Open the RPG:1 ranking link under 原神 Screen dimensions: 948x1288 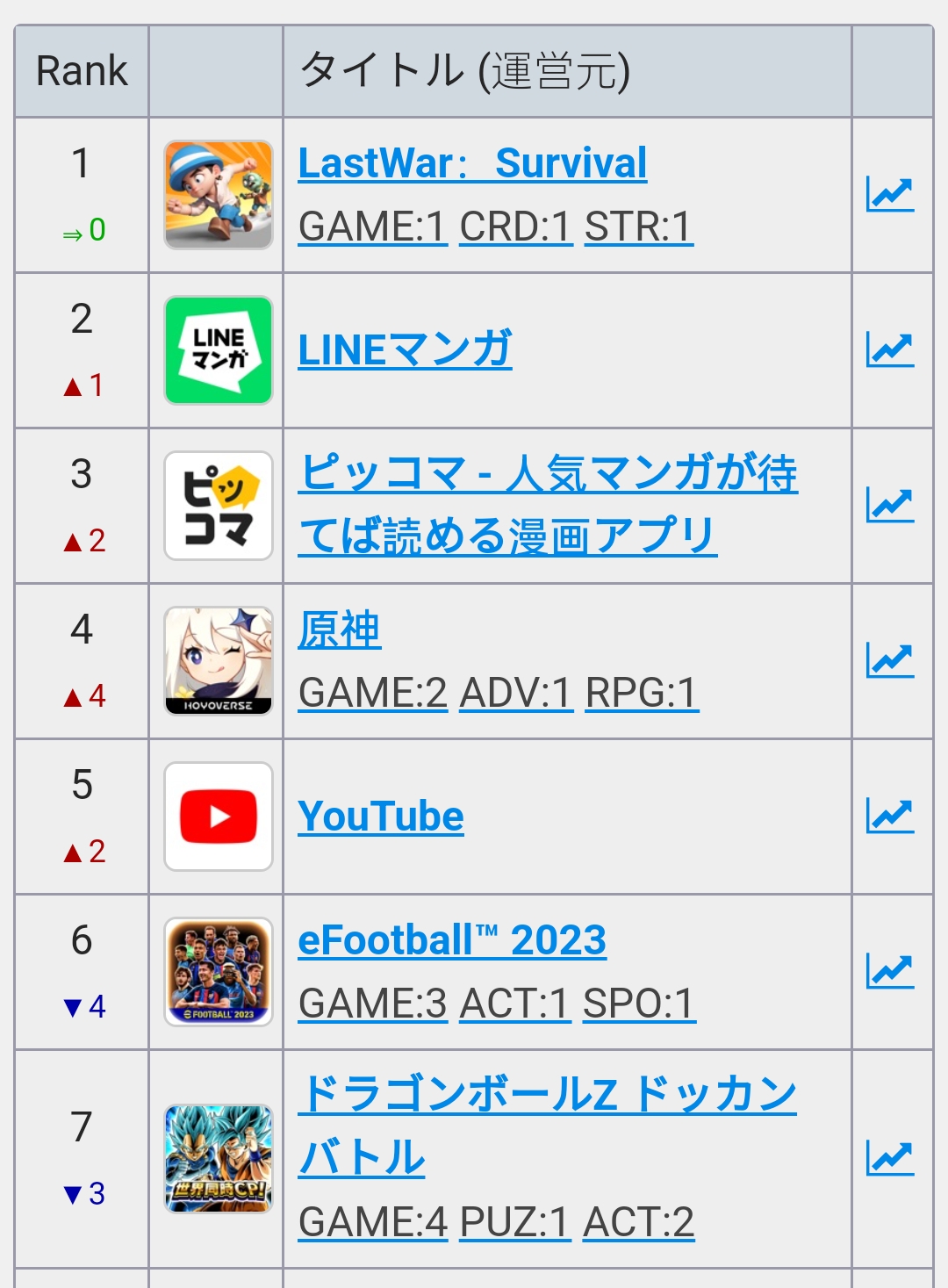(x=642, y=693)
